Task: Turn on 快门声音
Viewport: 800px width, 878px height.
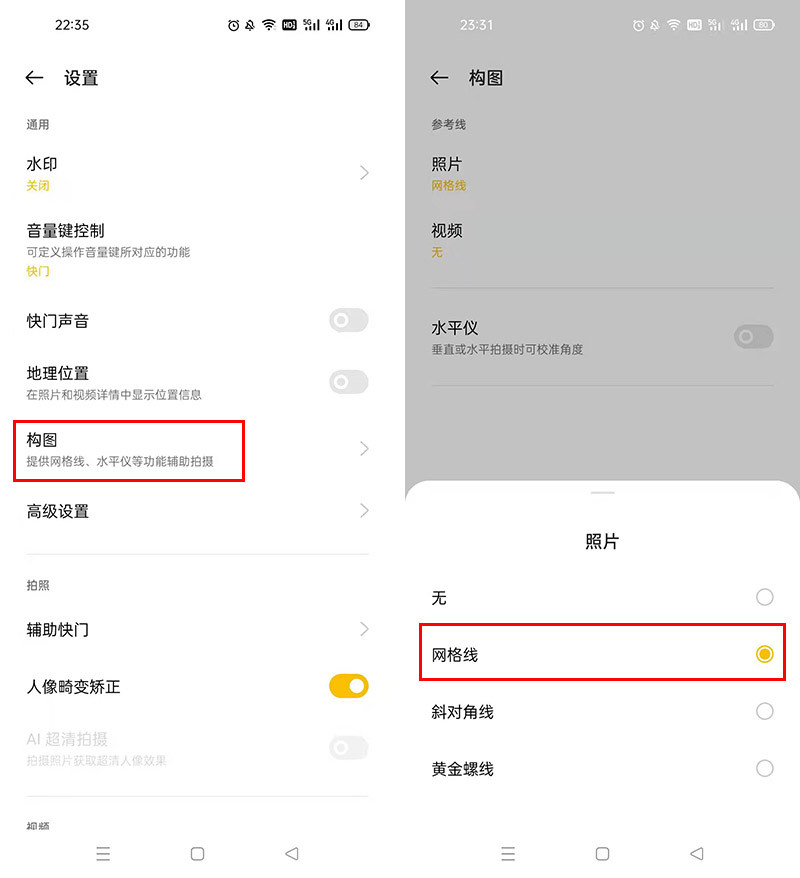Action: pyautogui.click(x=348, y=320)
